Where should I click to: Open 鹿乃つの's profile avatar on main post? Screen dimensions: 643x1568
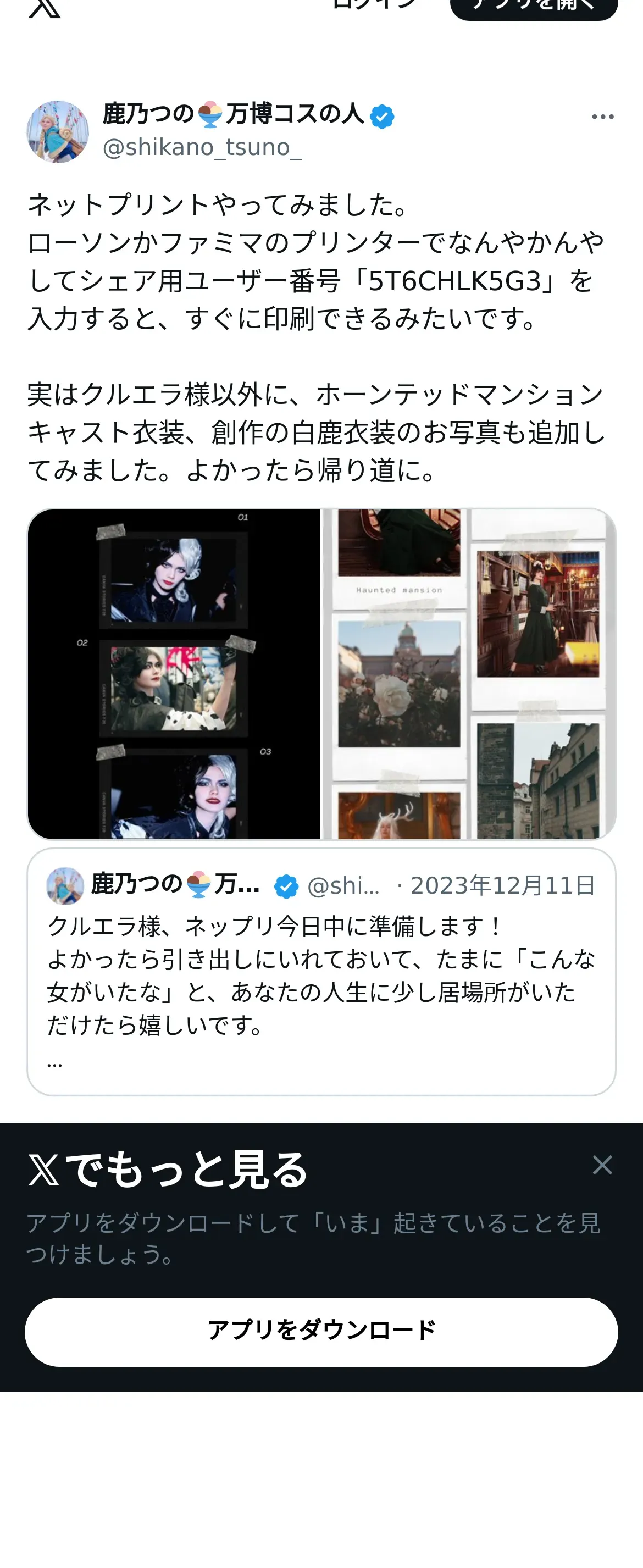[58, 131]
